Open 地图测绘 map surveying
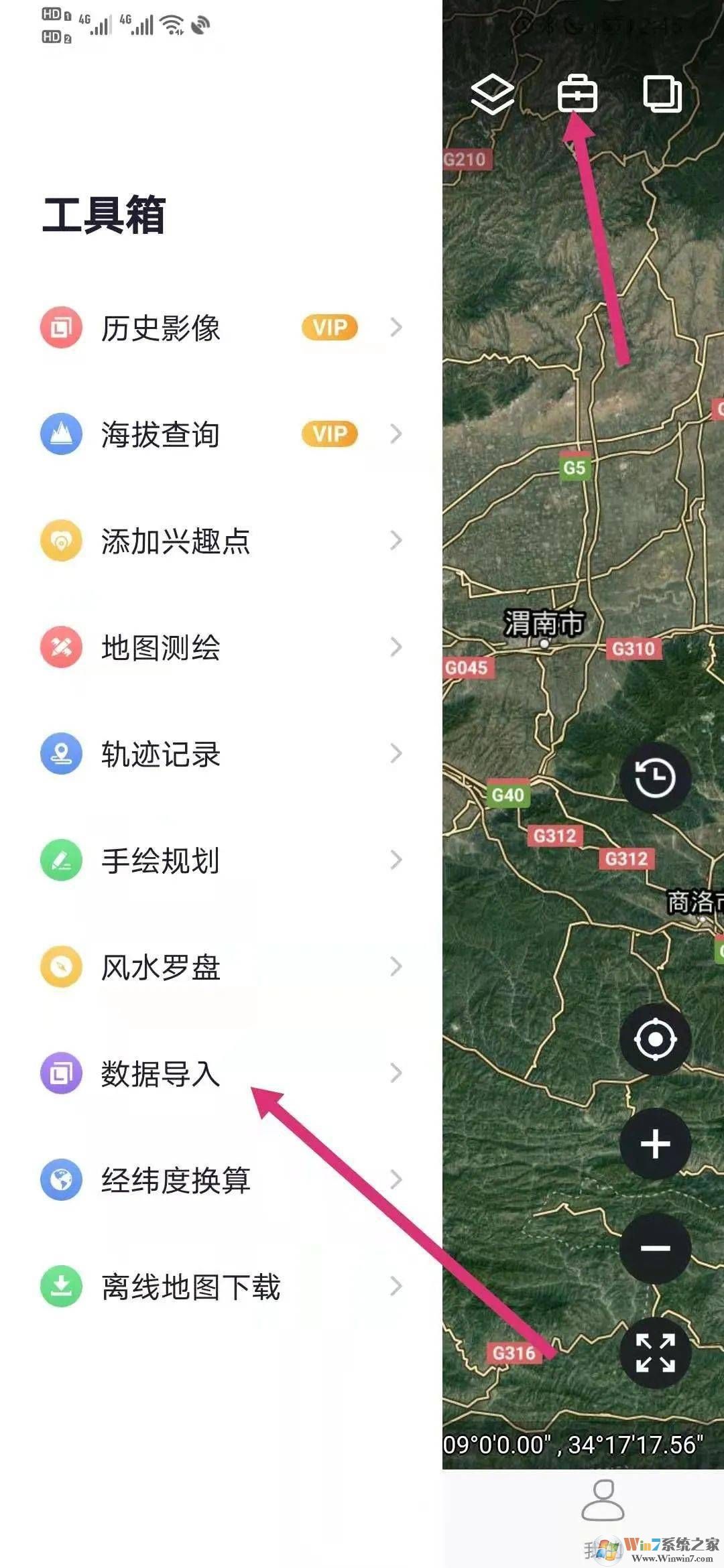 (221, 647)
